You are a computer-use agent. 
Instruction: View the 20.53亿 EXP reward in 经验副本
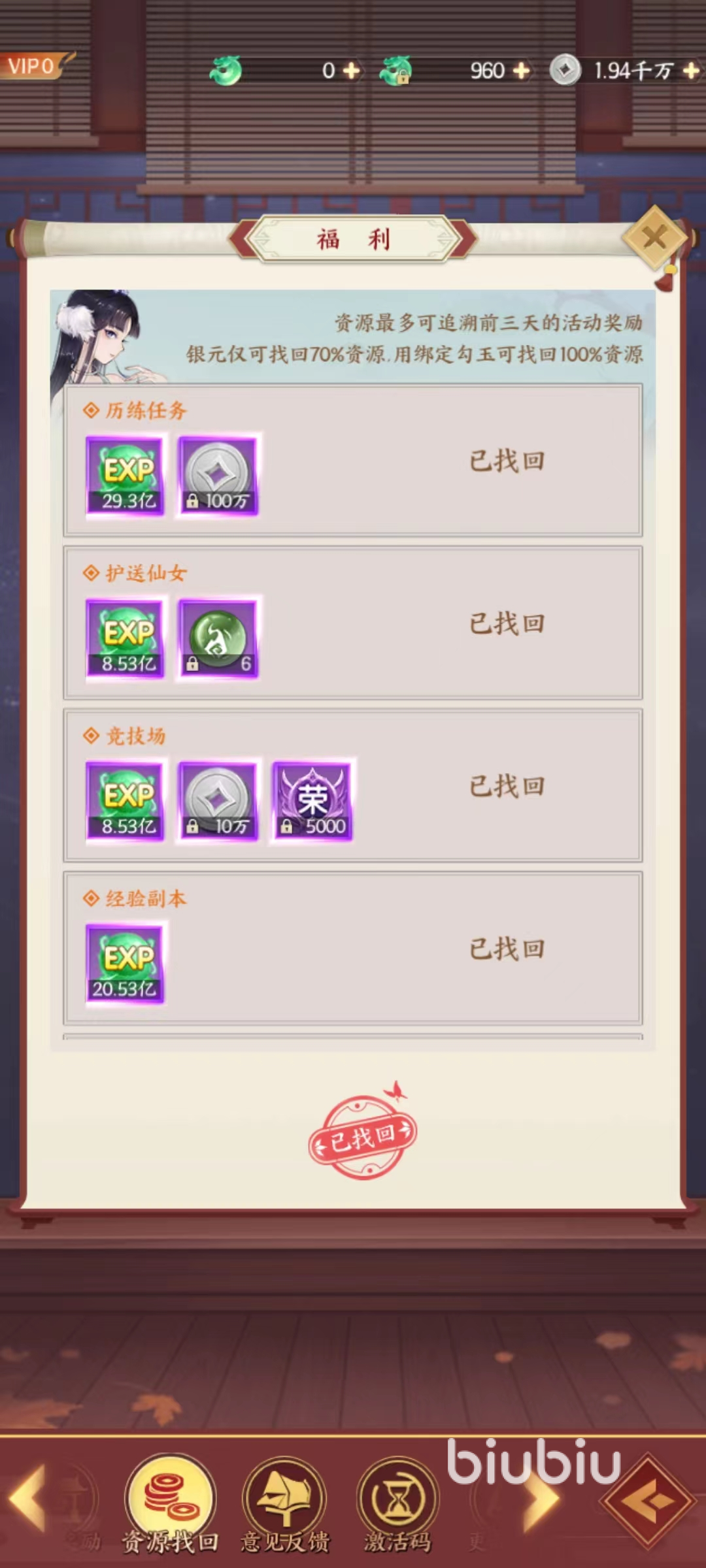point(125,964)
